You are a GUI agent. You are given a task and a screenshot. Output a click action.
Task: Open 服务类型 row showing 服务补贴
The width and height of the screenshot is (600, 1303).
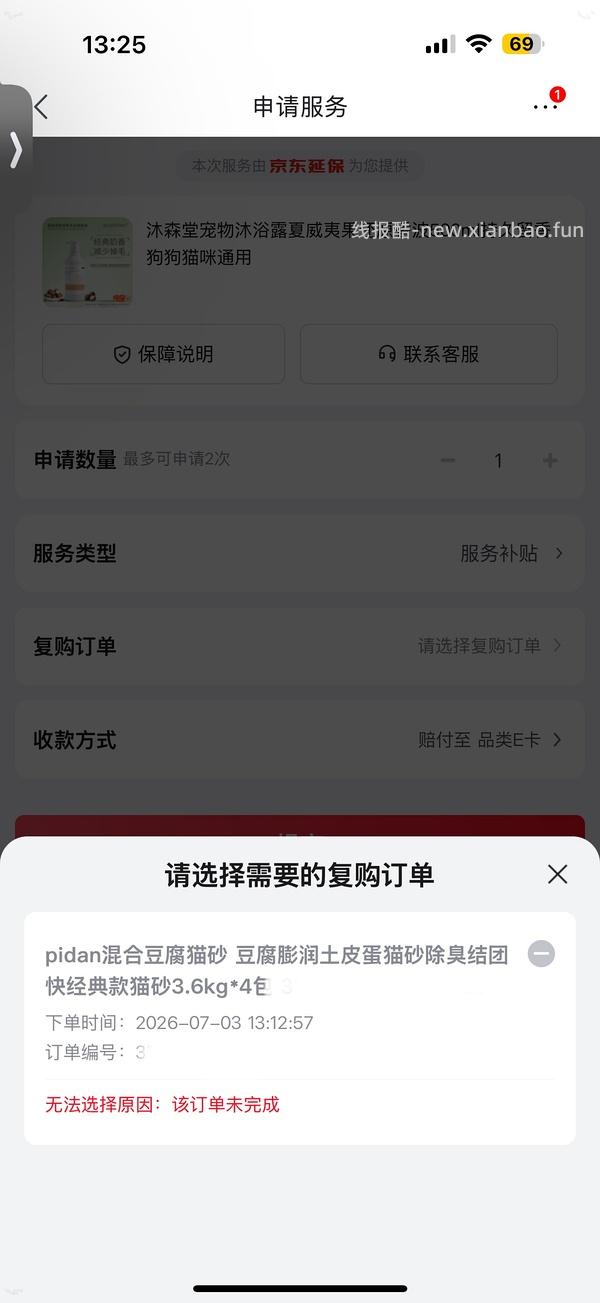click(x=300, y=553)
